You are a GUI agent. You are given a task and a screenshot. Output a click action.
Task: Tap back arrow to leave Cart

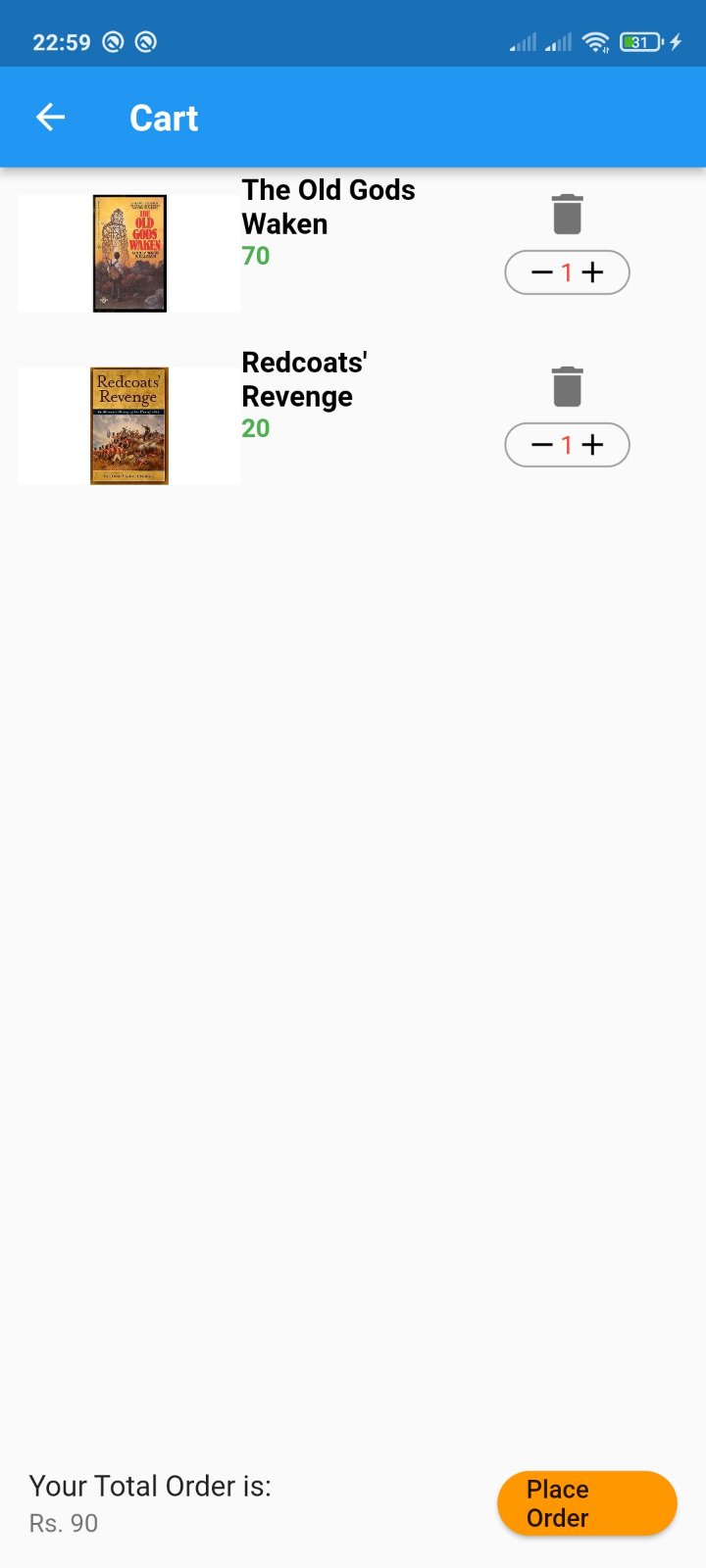(x=49, y=117)
